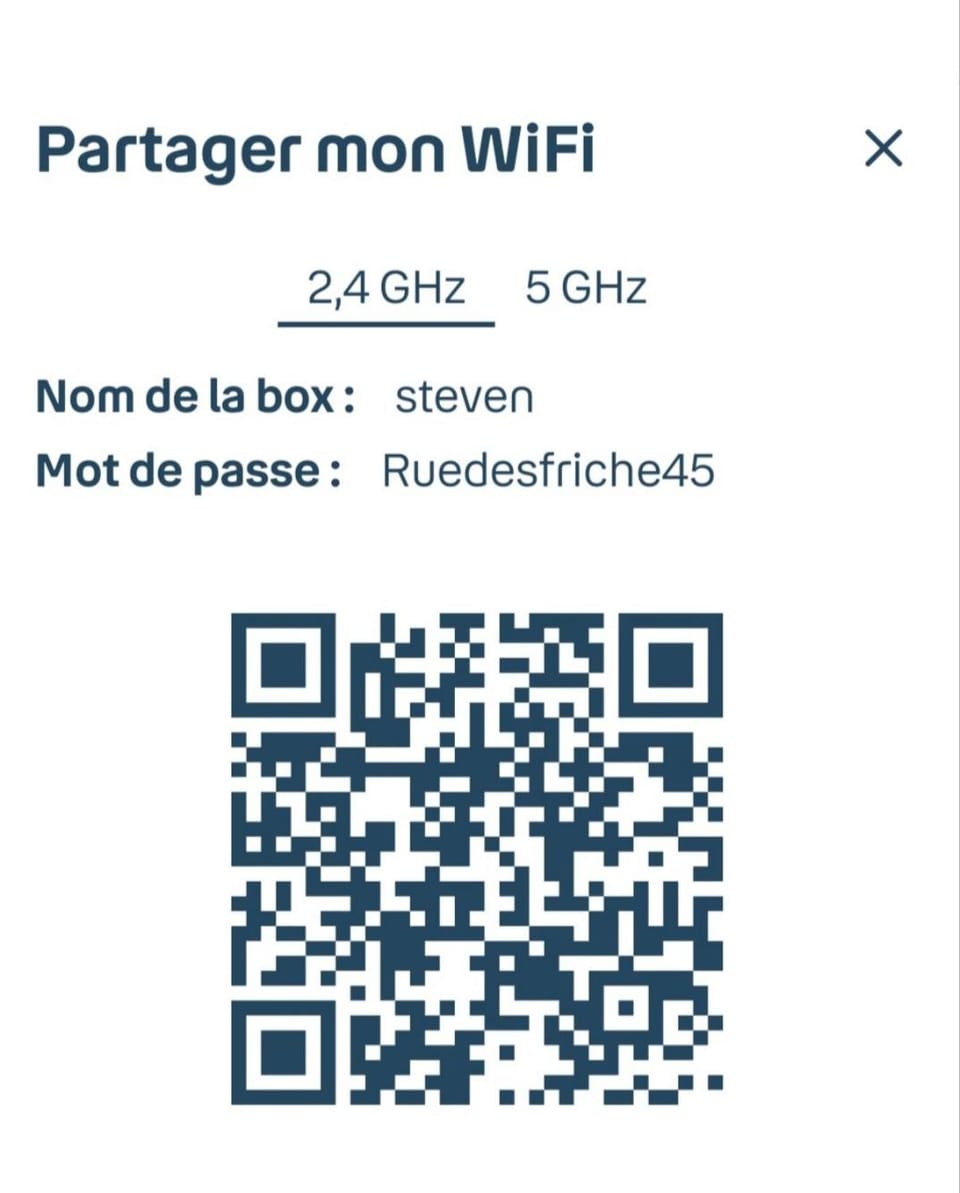
Task: Switch to the 5 GHz tab
Action: coord(586,289)
